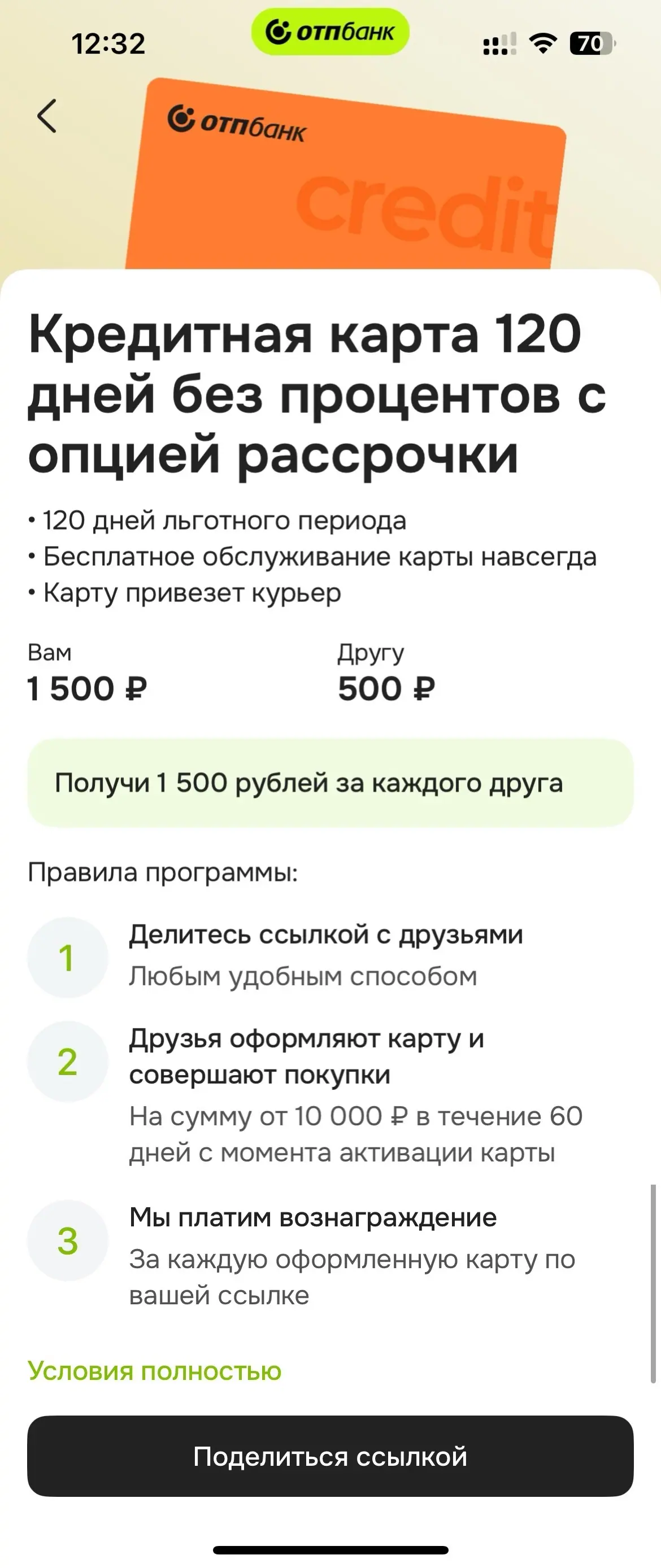The image size is (661, 1568).
Task: Open the 'Условия полностью' link
Action: [155, 1372]
